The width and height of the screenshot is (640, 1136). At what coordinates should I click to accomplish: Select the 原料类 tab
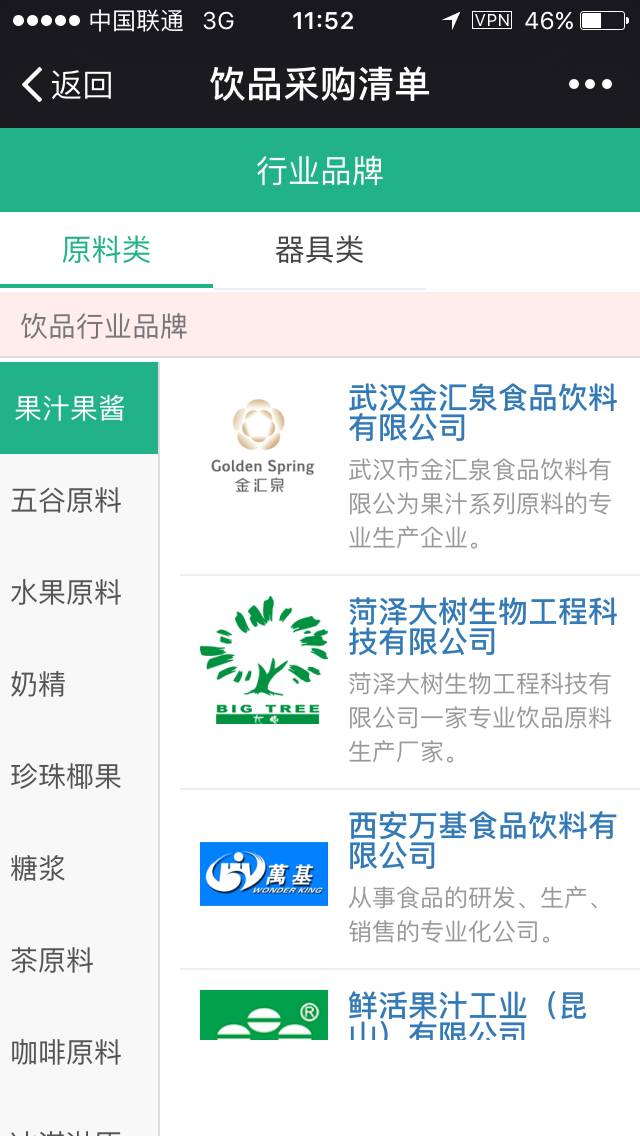(x=106, y=250)
